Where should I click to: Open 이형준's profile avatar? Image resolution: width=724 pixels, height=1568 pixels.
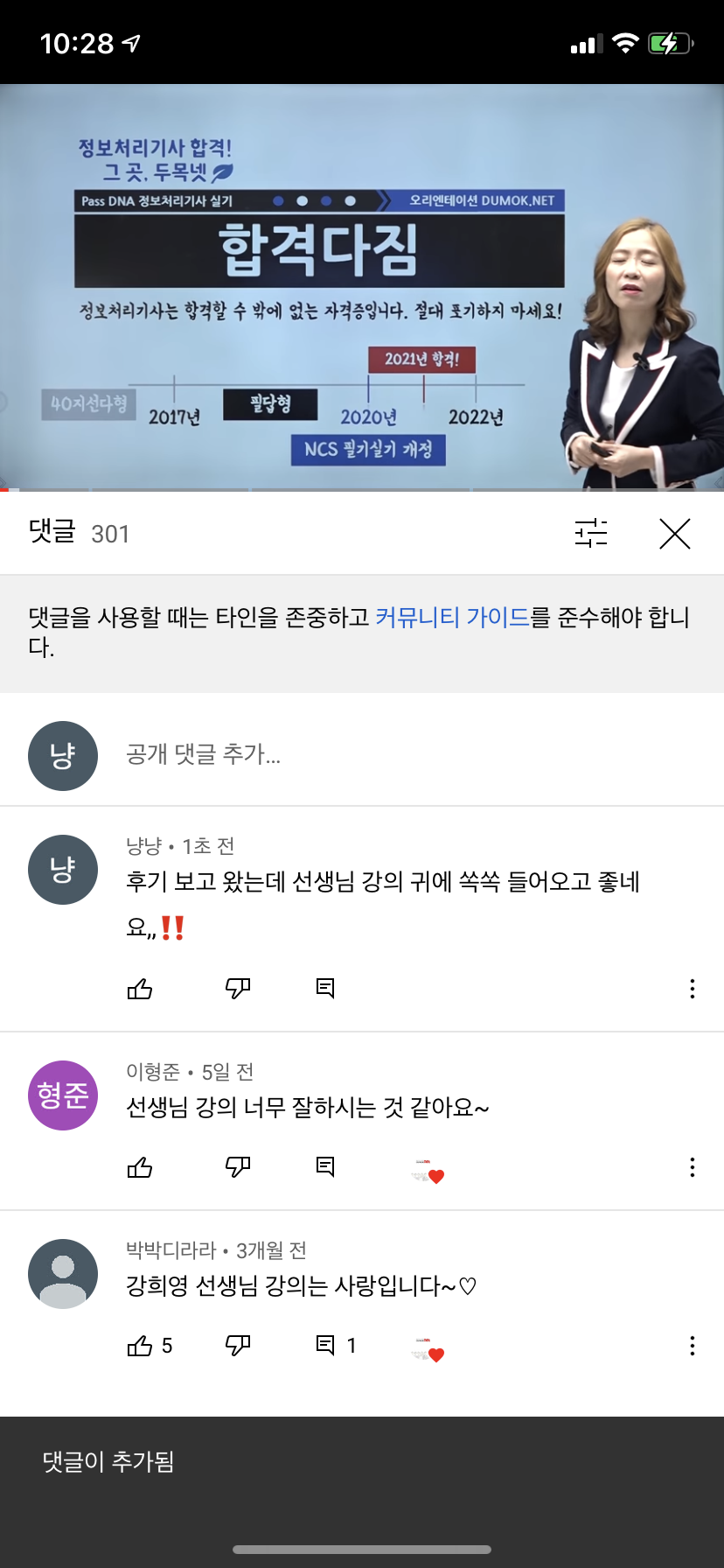63,1095
